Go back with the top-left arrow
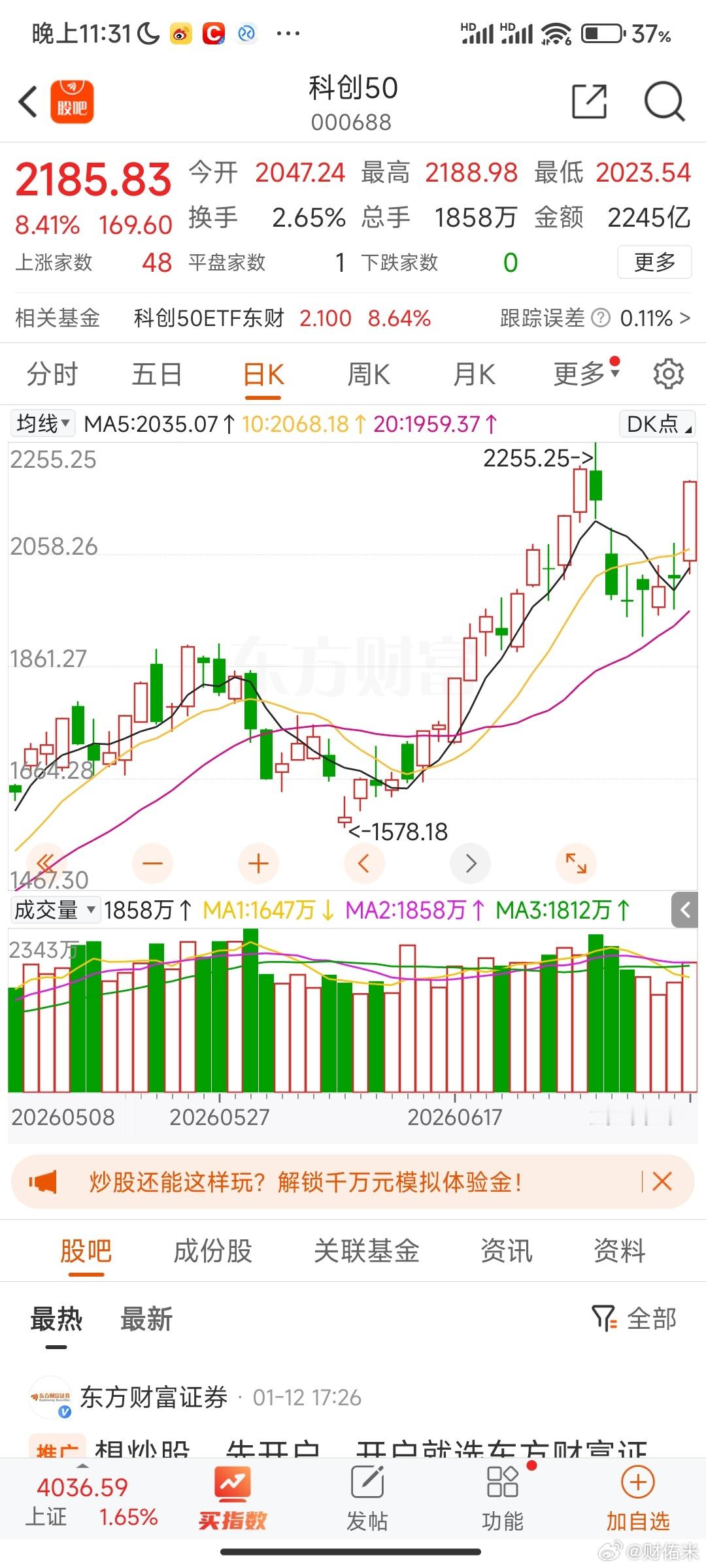 click(x=27, y=102)
